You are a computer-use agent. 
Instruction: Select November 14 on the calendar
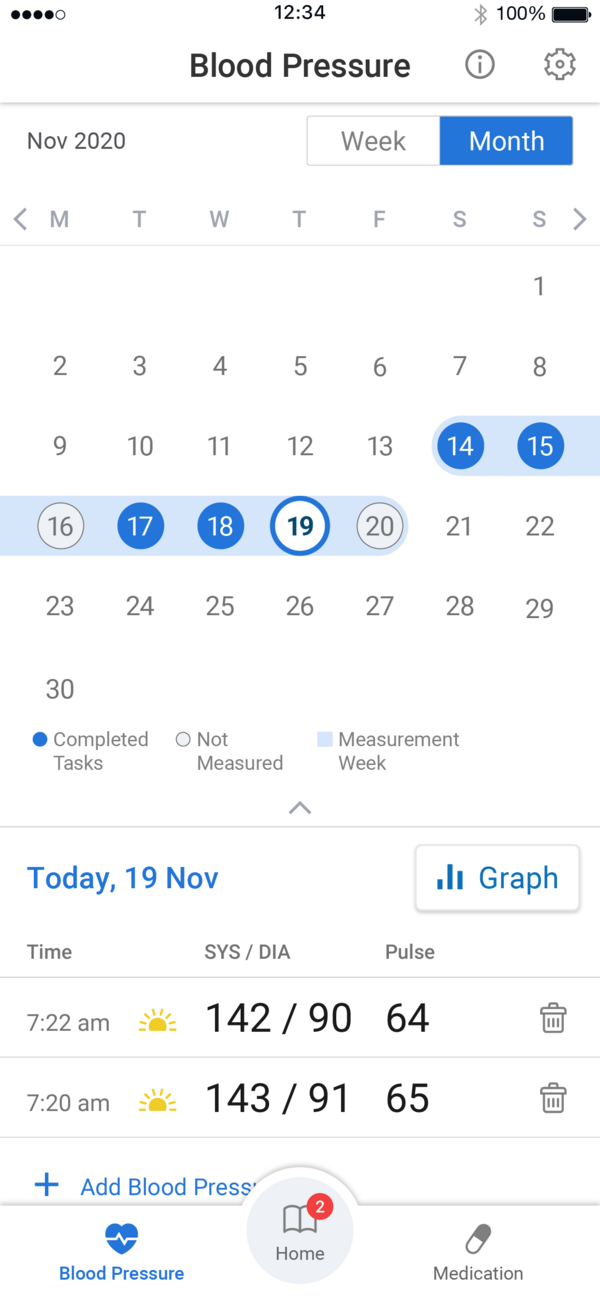460,446
